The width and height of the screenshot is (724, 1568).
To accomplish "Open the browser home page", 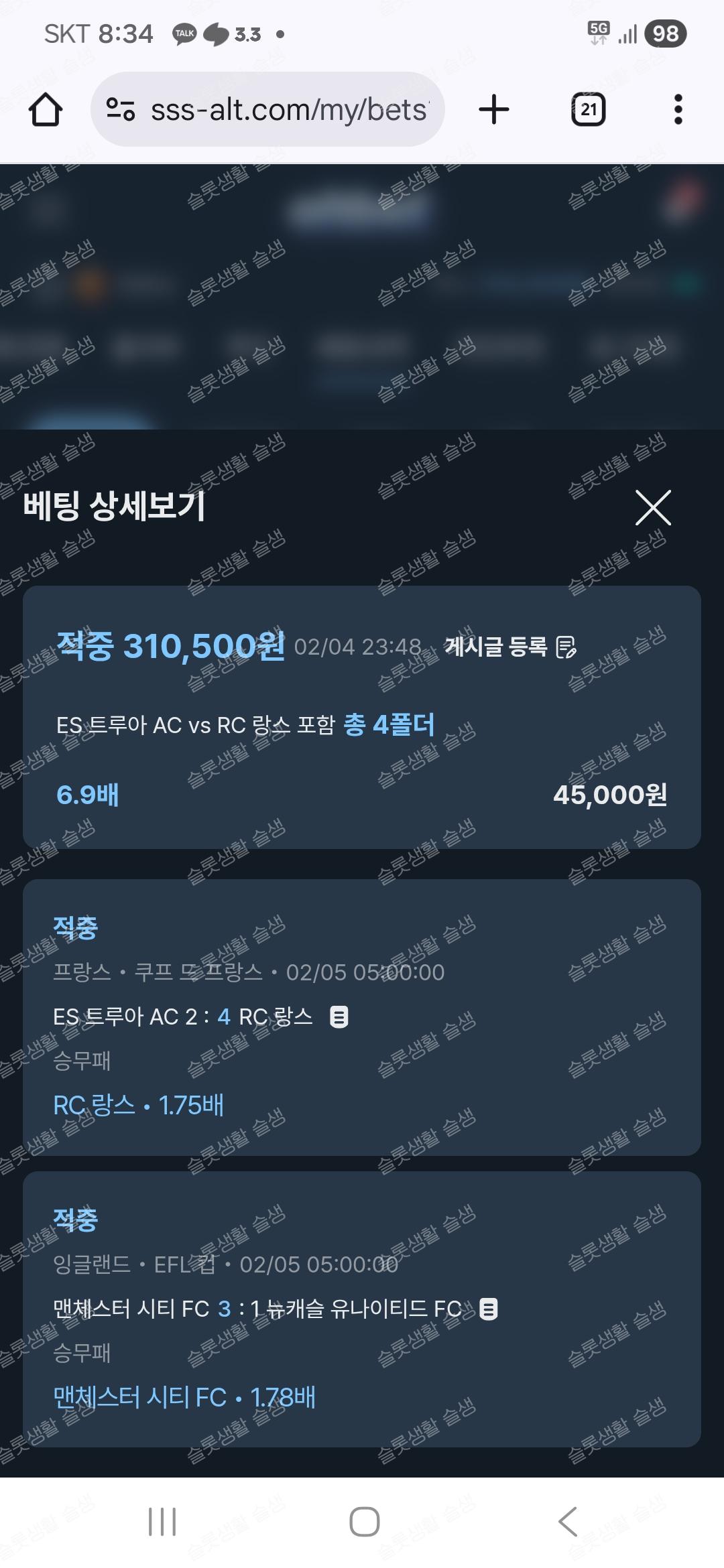I will pos(46,110).
